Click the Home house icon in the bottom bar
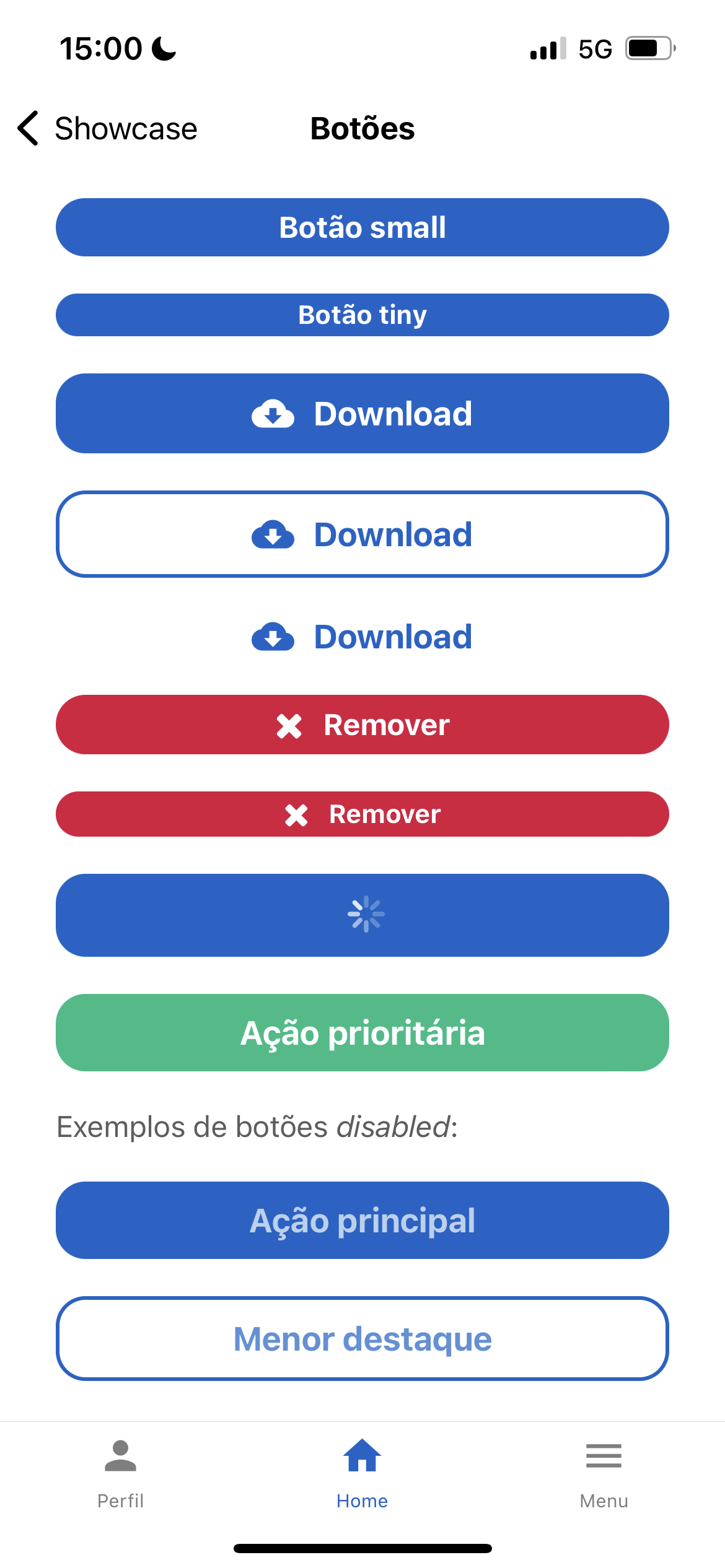The height and width of the screenshot is (1568, 725). click(362, 1455)
